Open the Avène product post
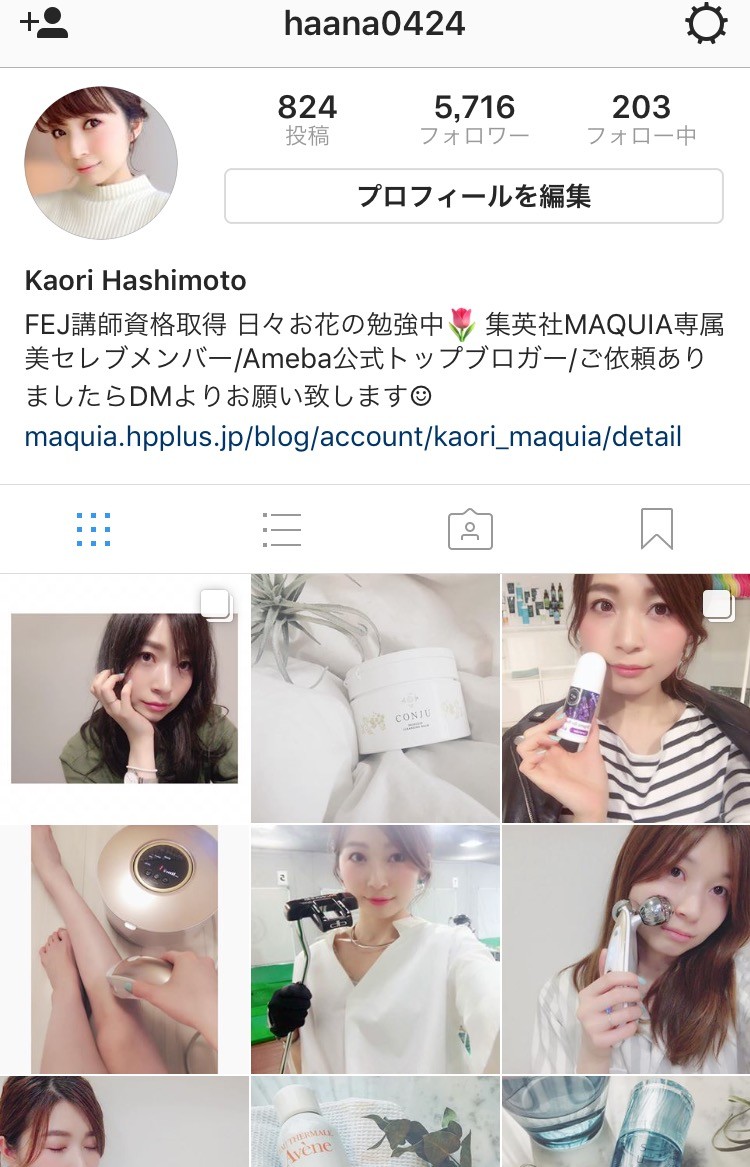The height and width of the screenshot is (1167, 750). coord(375,1122)
